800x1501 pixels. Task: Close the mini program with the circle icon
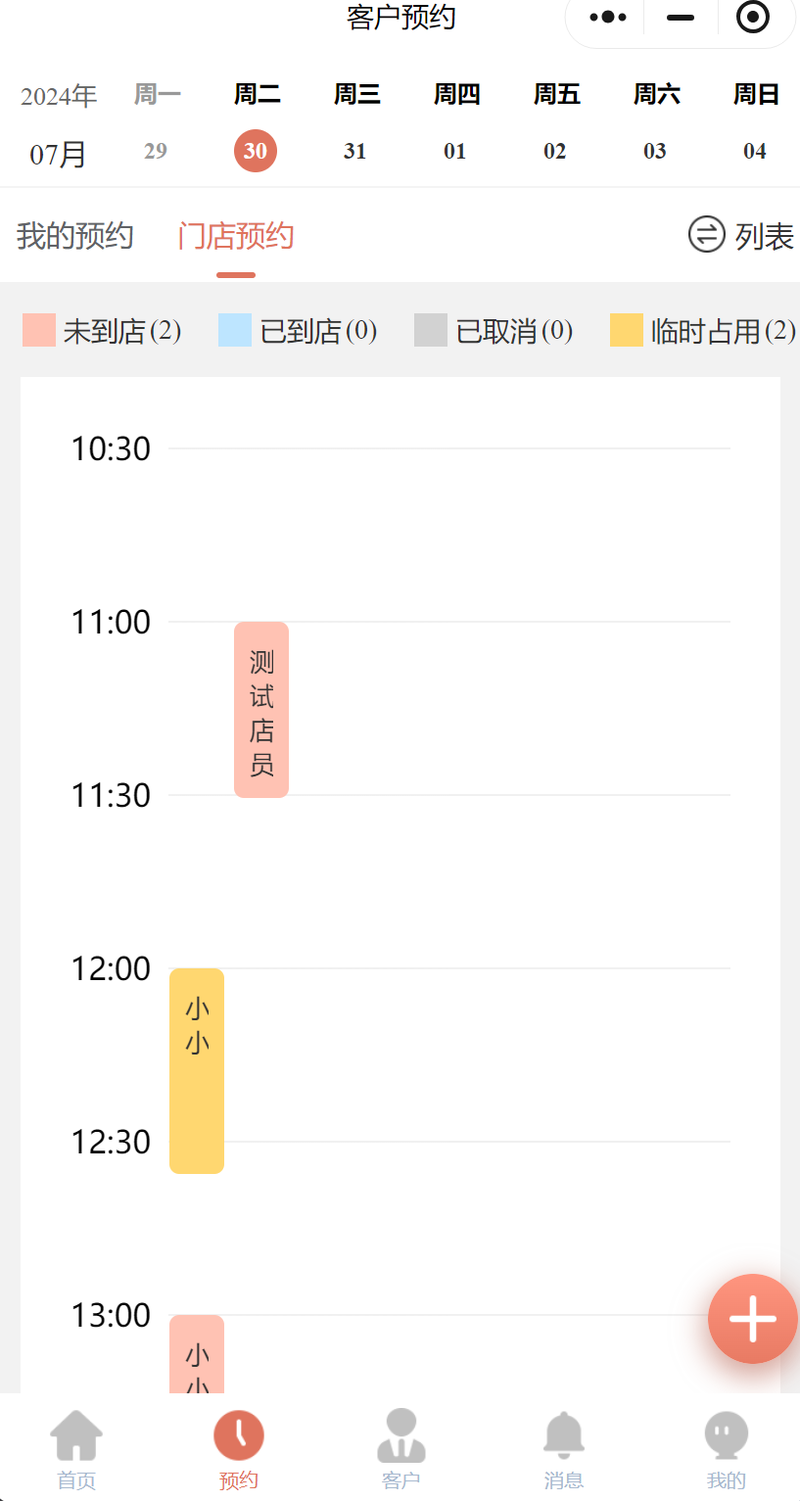[x=752, y=17]
